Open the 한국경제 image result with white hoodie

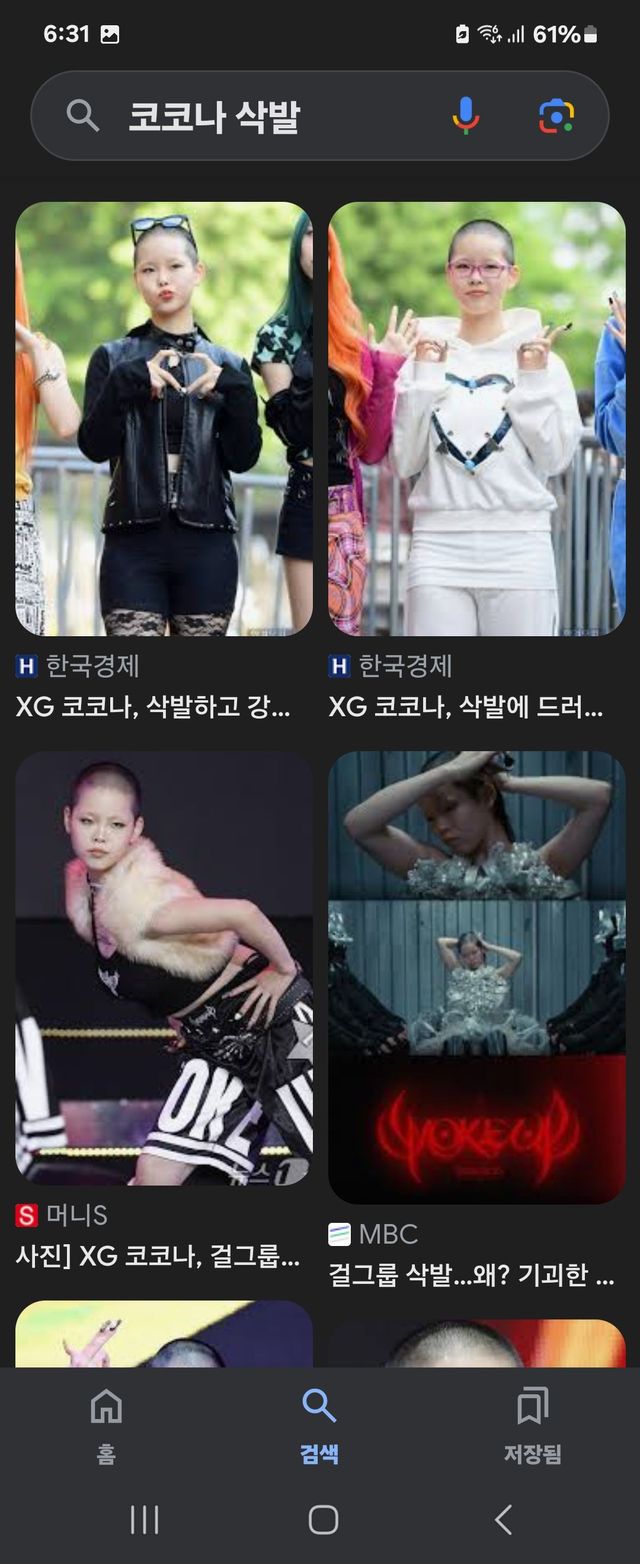pos(477,419)
